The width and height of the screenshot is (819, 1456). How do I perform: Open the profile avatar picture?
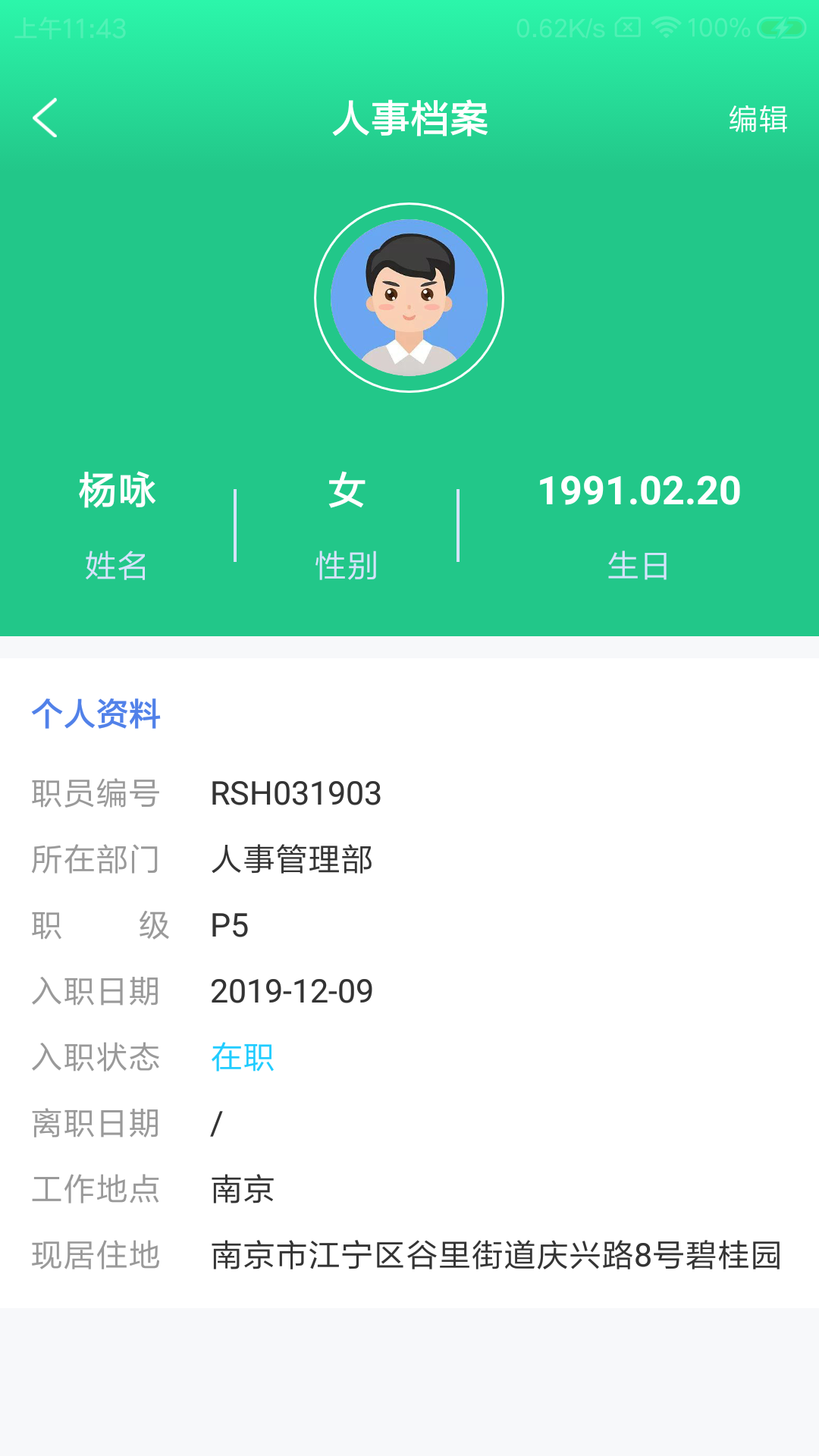coord(409,297)
